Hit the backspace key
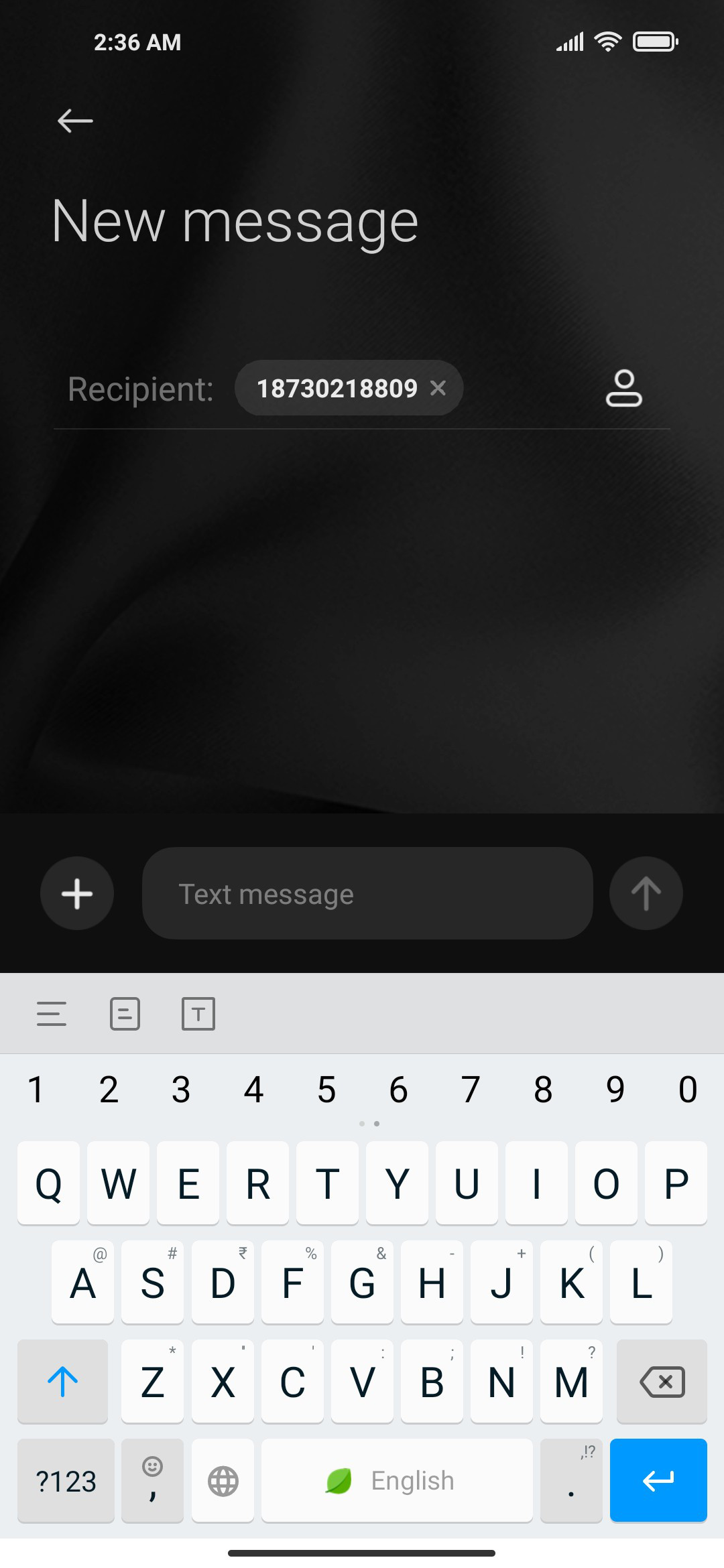 pos(662,1381)
